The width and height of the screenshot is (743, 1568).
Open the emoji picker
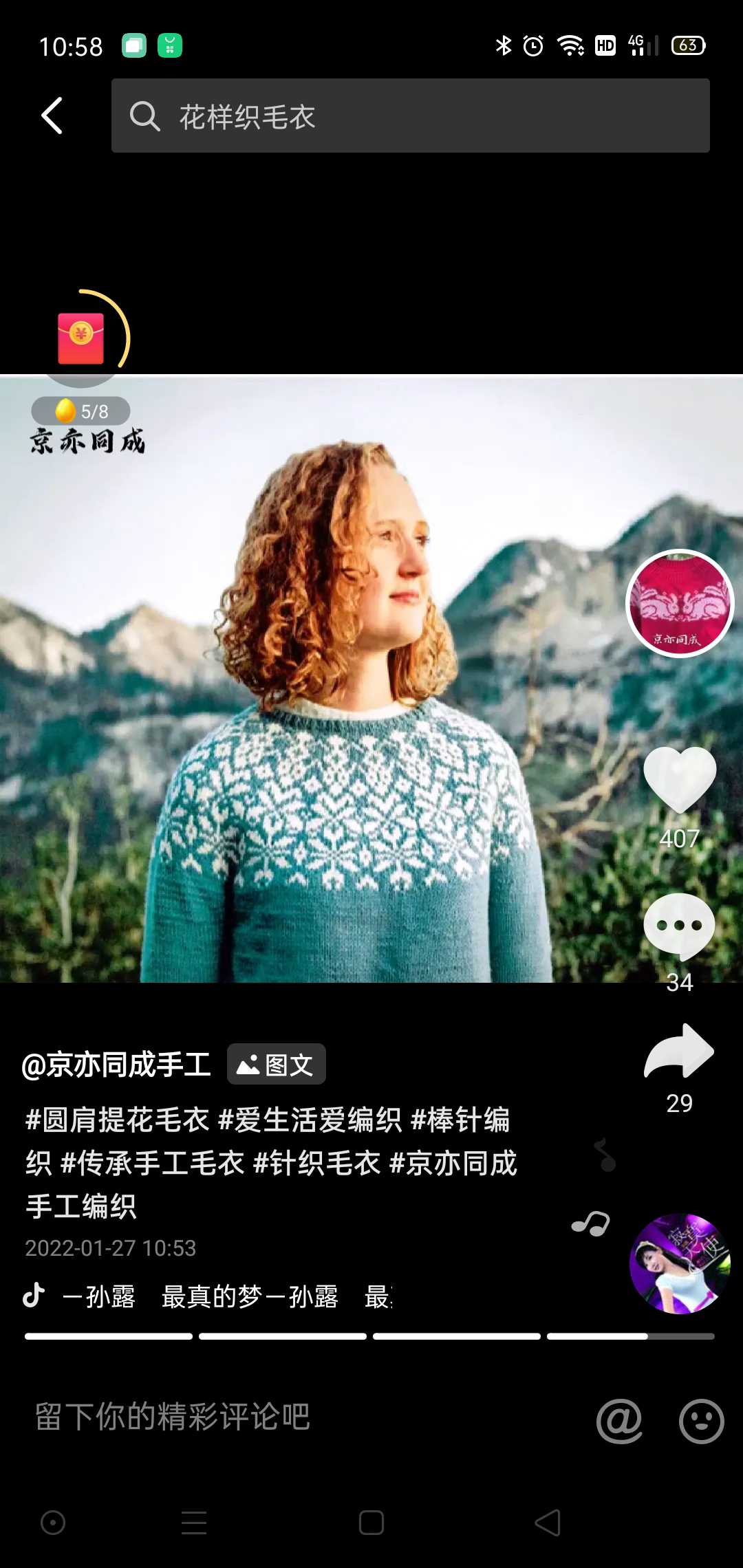[701, 1421]
